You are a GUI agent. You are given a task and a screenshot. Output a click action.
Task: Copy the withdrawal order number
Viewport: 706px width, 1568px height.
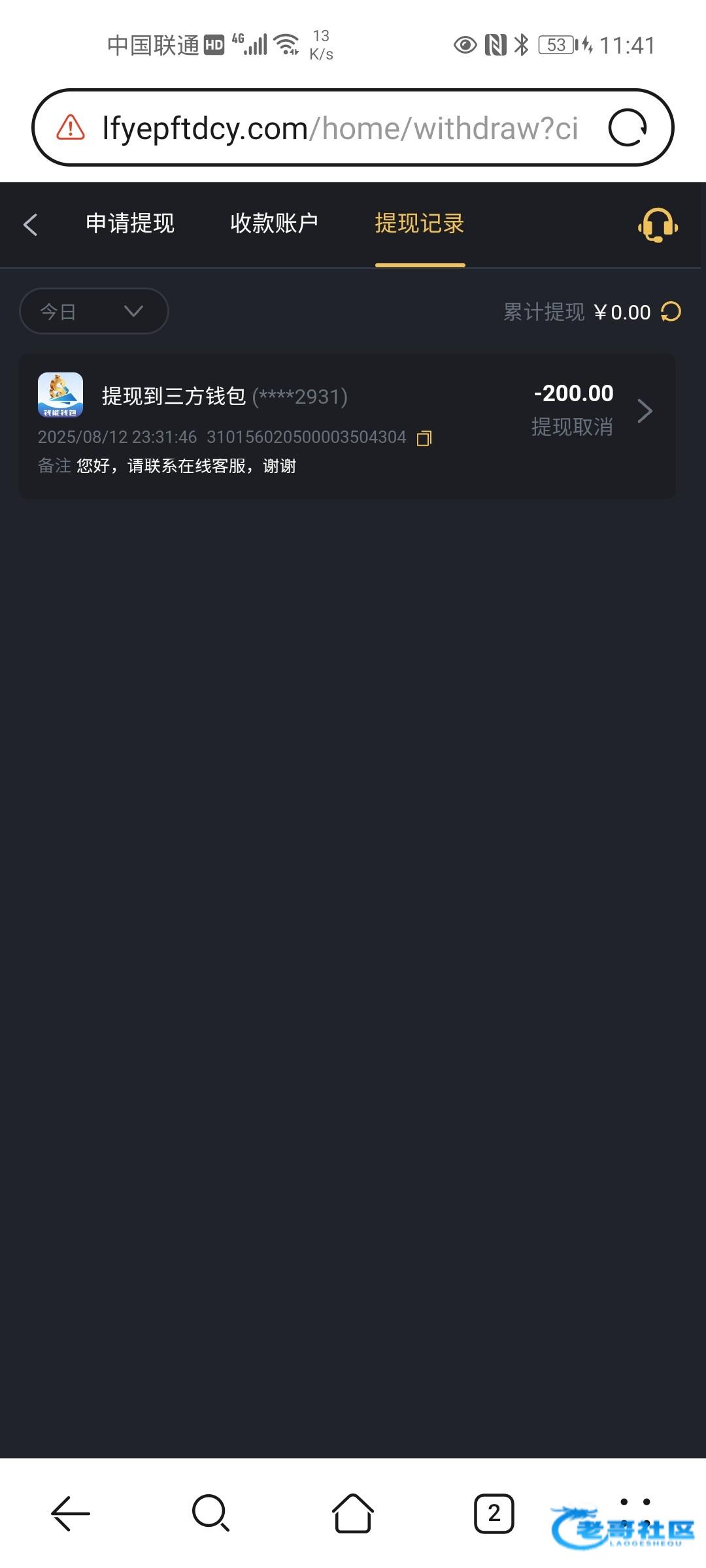click(x=424, y=438)
